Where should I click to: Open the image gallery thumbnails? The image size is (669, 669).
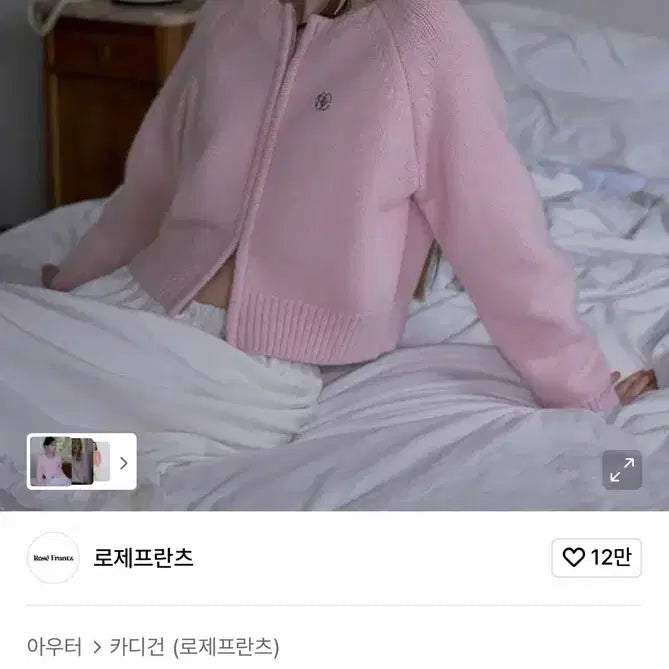click(81, 462)
